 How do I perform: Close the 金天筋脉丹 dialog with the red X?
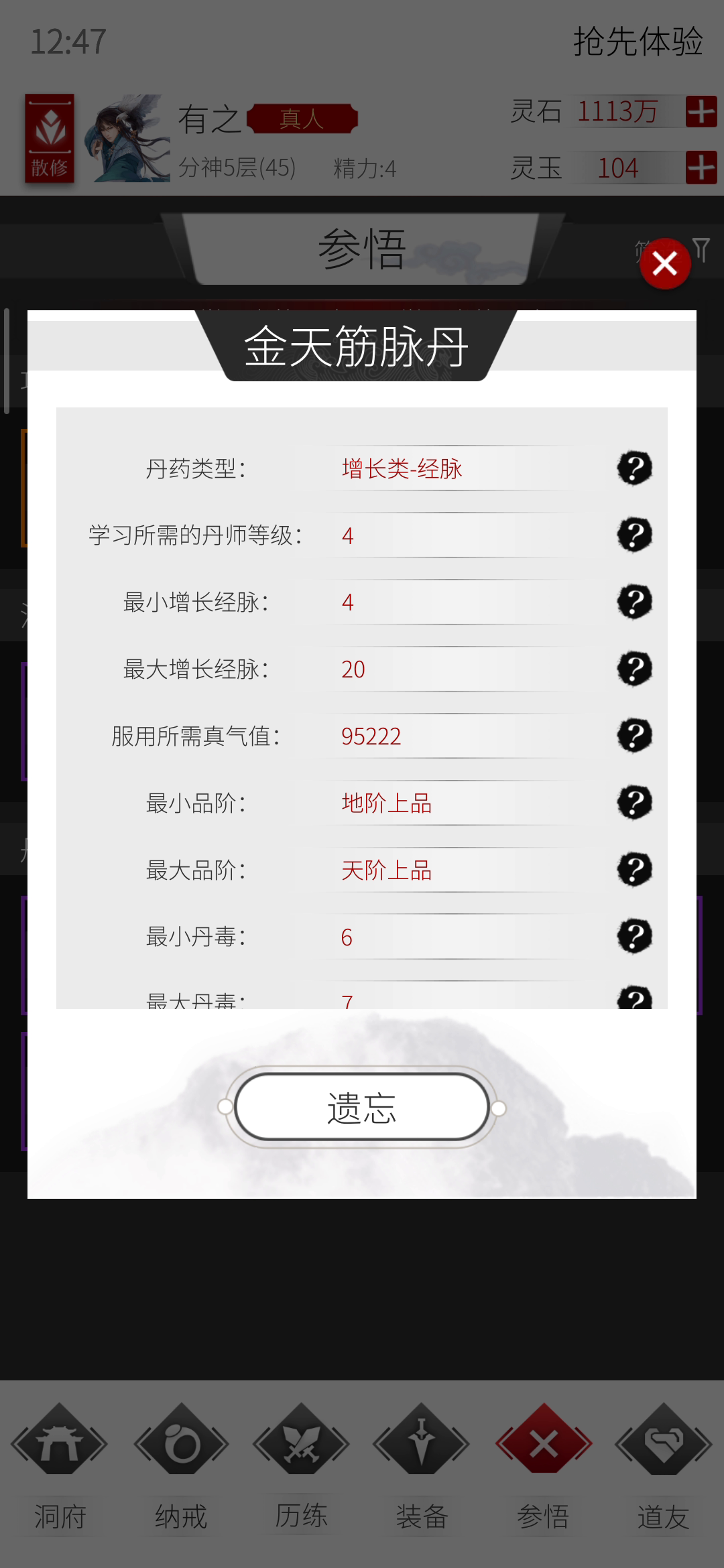(x=665, y=263)
